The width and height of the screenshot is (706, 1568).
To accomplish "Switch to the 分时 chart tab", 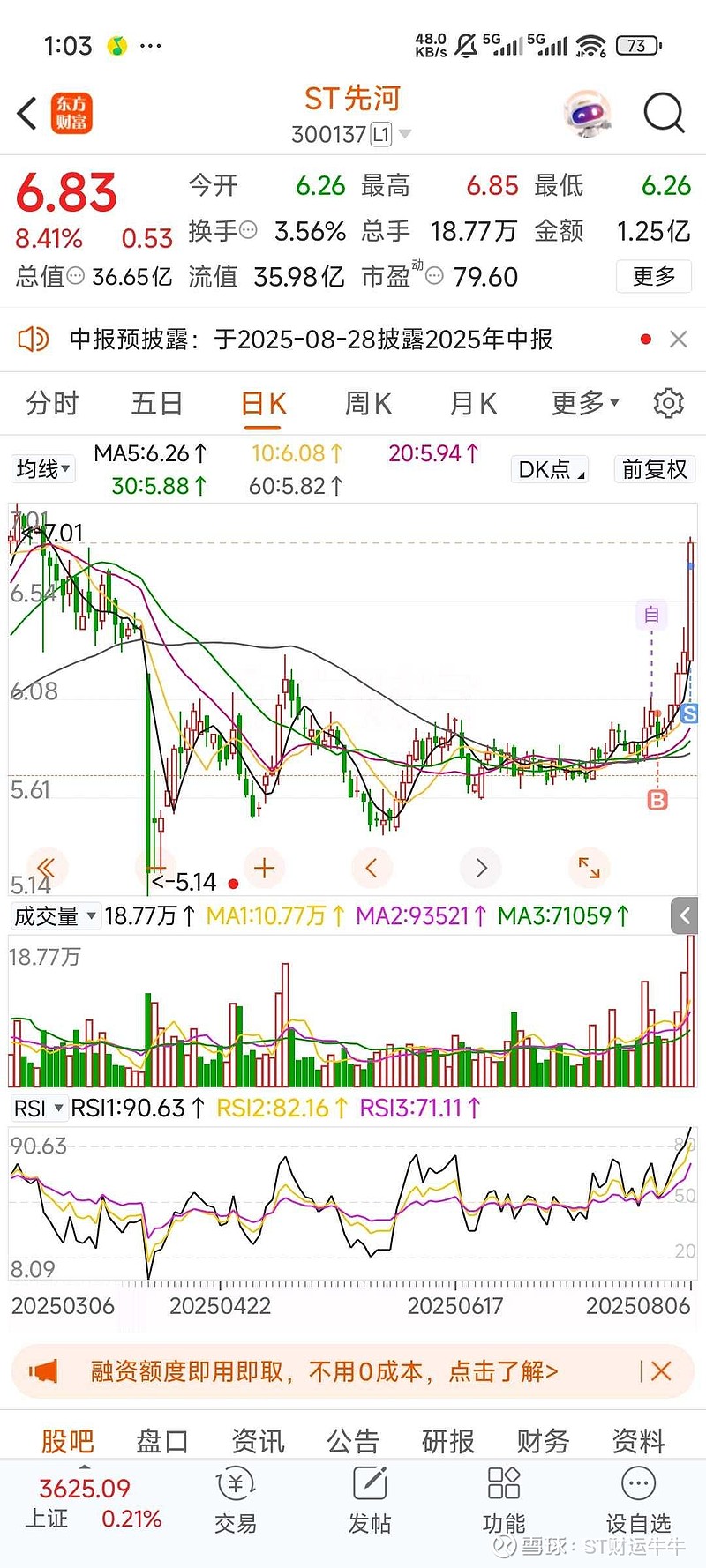I will 52,404.
